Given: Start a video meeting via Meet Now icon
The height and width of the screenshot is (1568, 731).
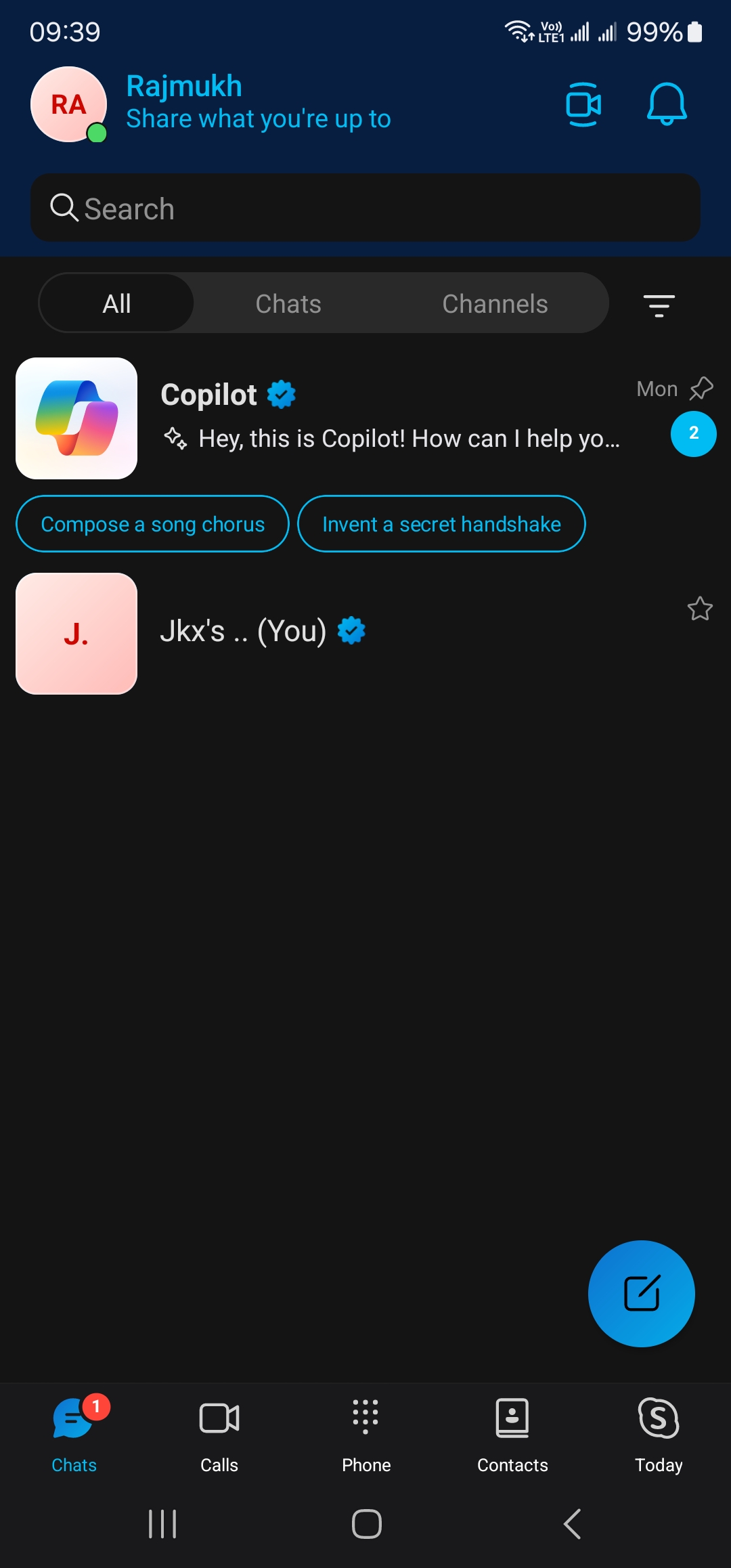Looking at the screenshot, I should pos(583,104).
